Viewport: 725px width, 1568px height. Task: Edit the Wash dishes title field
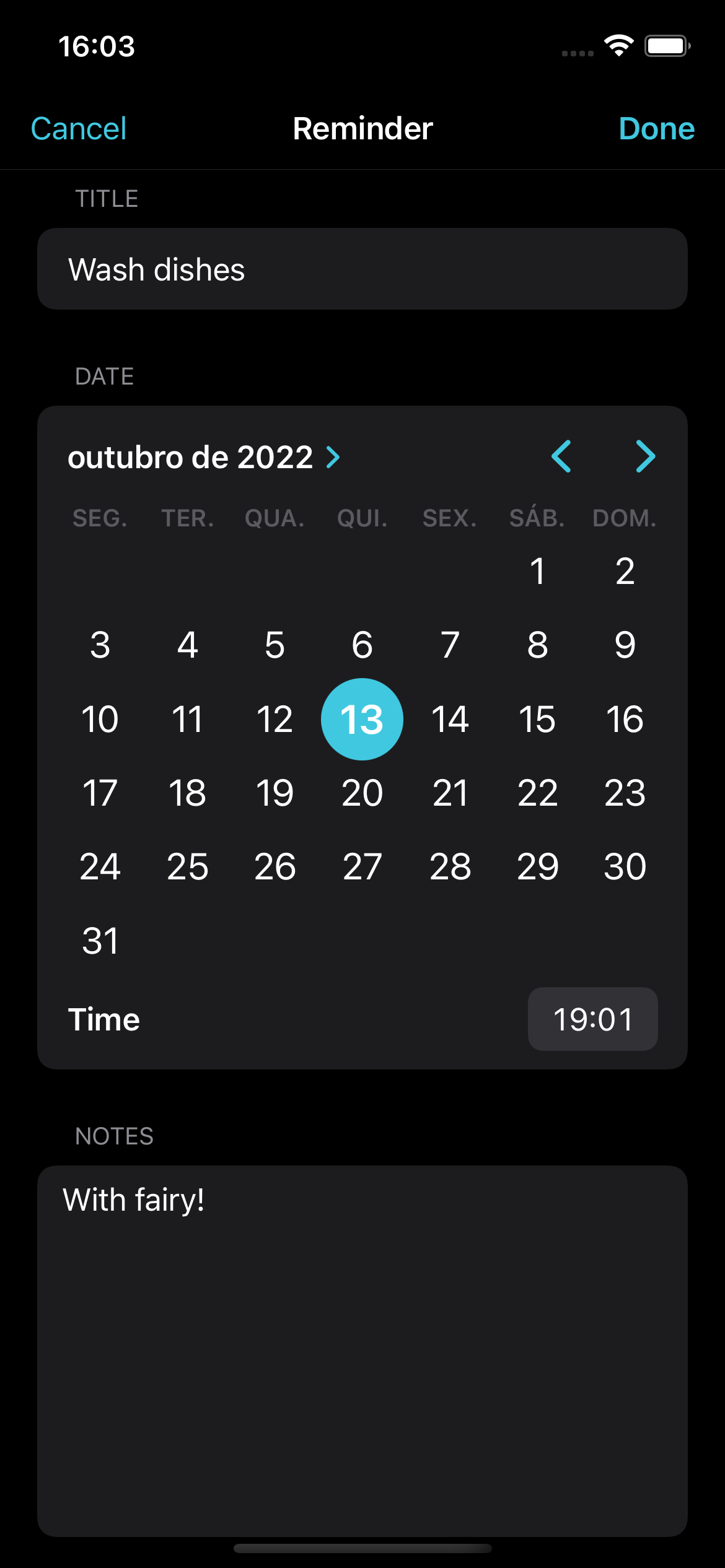(x=362, y=269)
